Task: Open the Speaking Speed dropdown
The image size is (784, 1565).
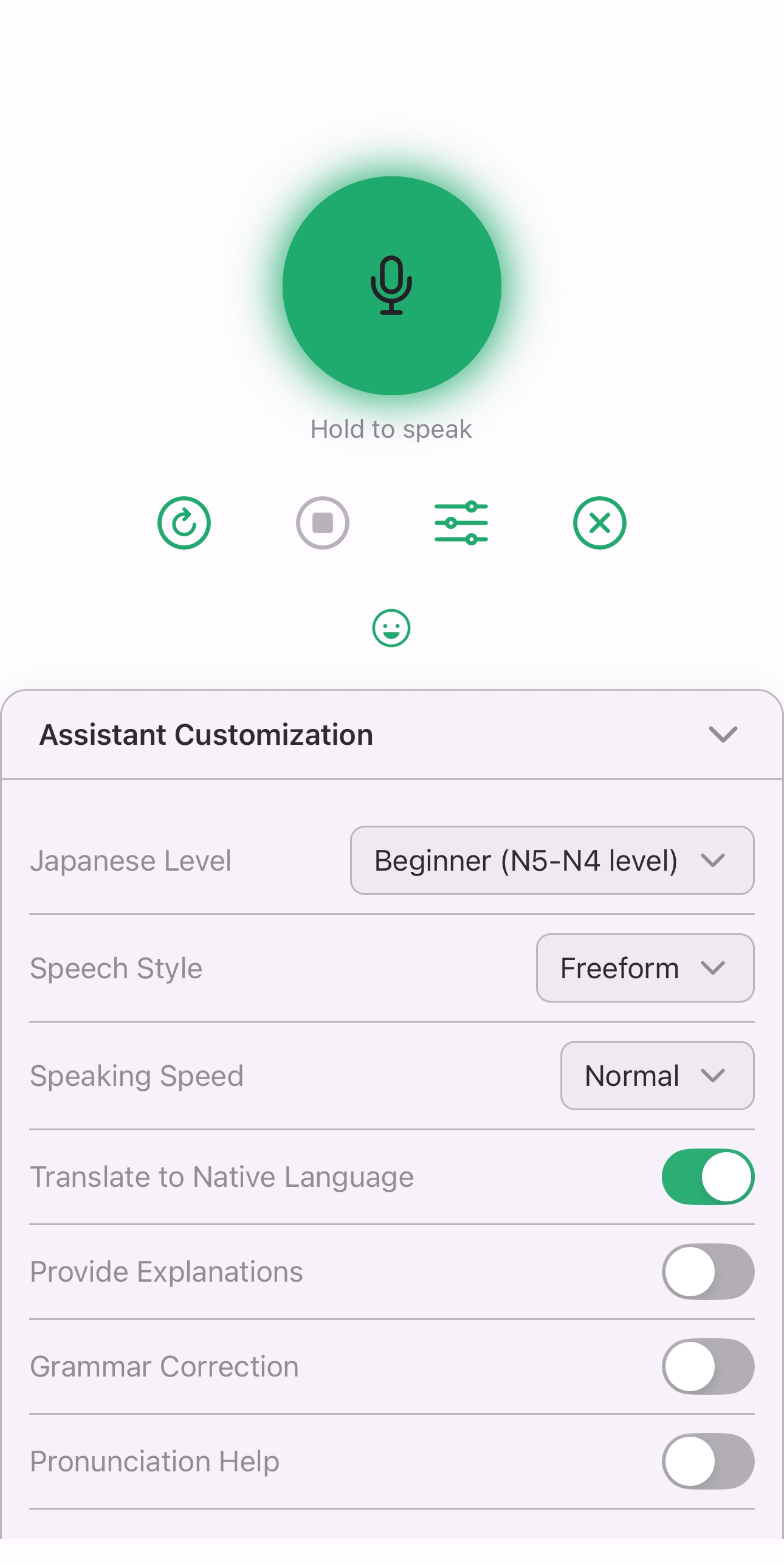Action: 657,1076
